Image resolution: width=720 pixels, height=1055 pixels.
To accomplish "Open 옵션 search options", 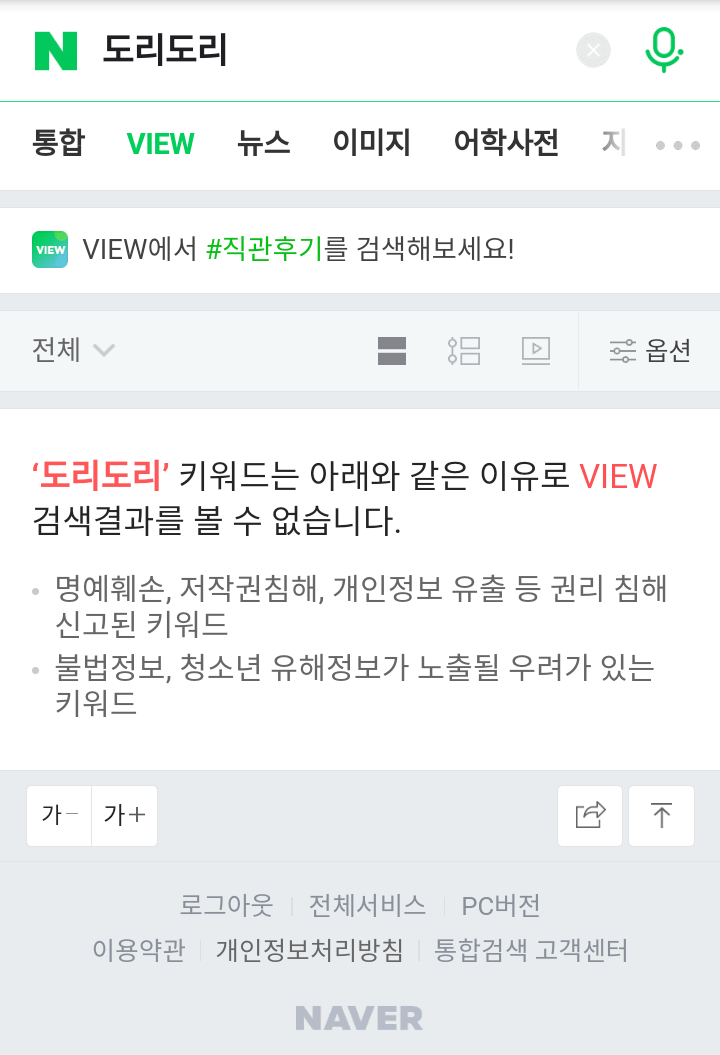I will click(650, 350).
